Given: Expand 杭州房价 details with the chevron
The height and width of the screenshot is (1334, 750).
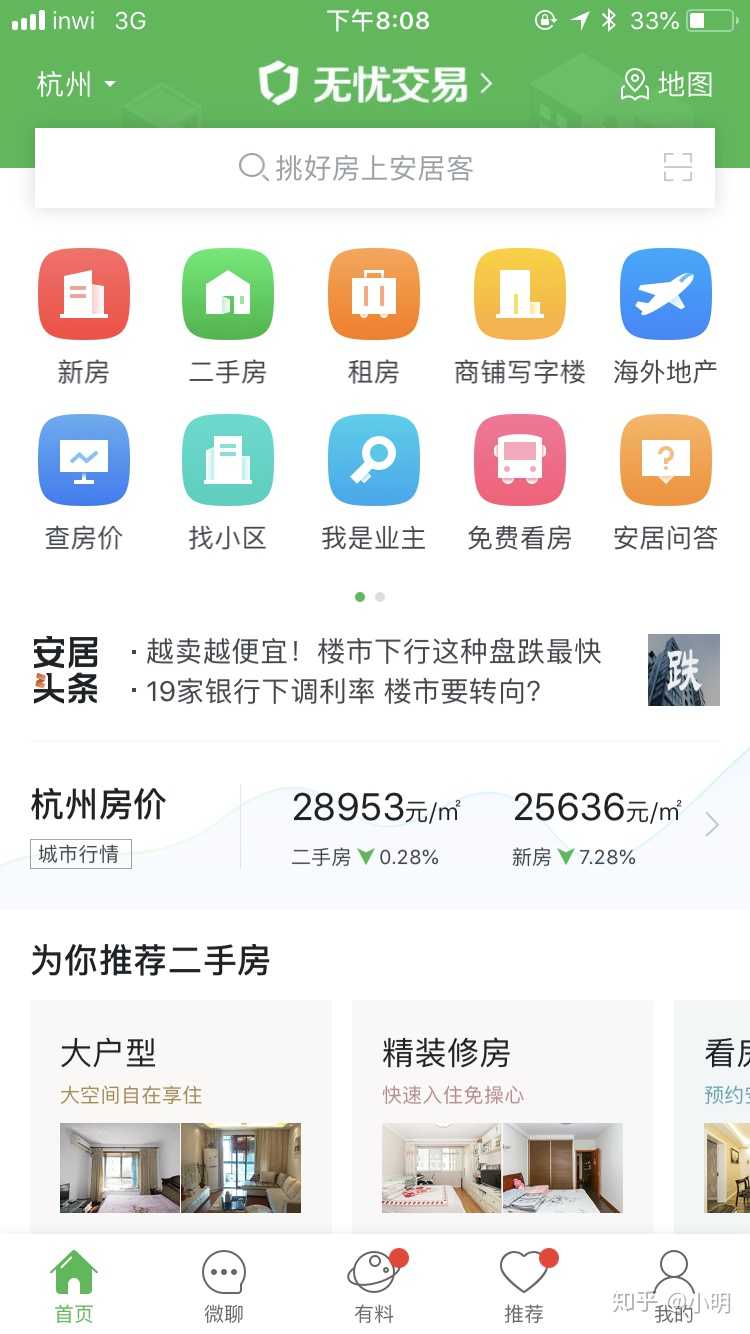Looking at the screenshot, I should click(712, 824).
